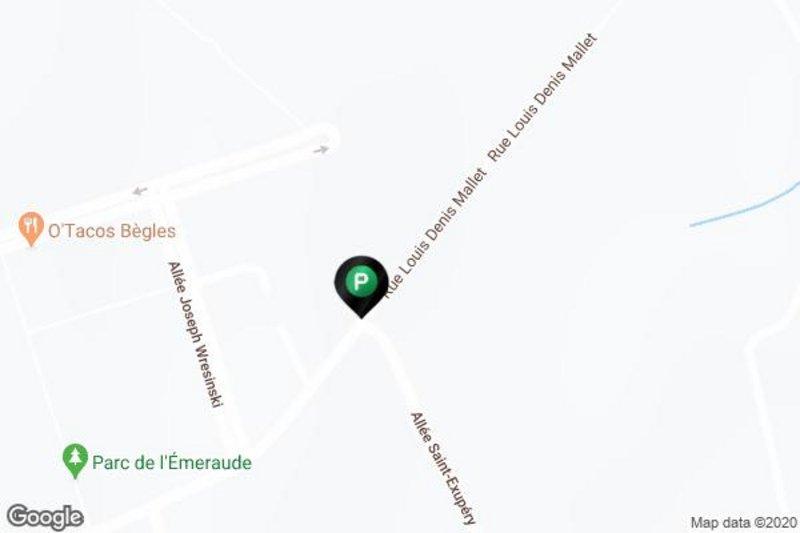Select the Parc de l'Émeraude park marker
The height and width of the screenshot is (533, 800).
(x=75, y=461)
